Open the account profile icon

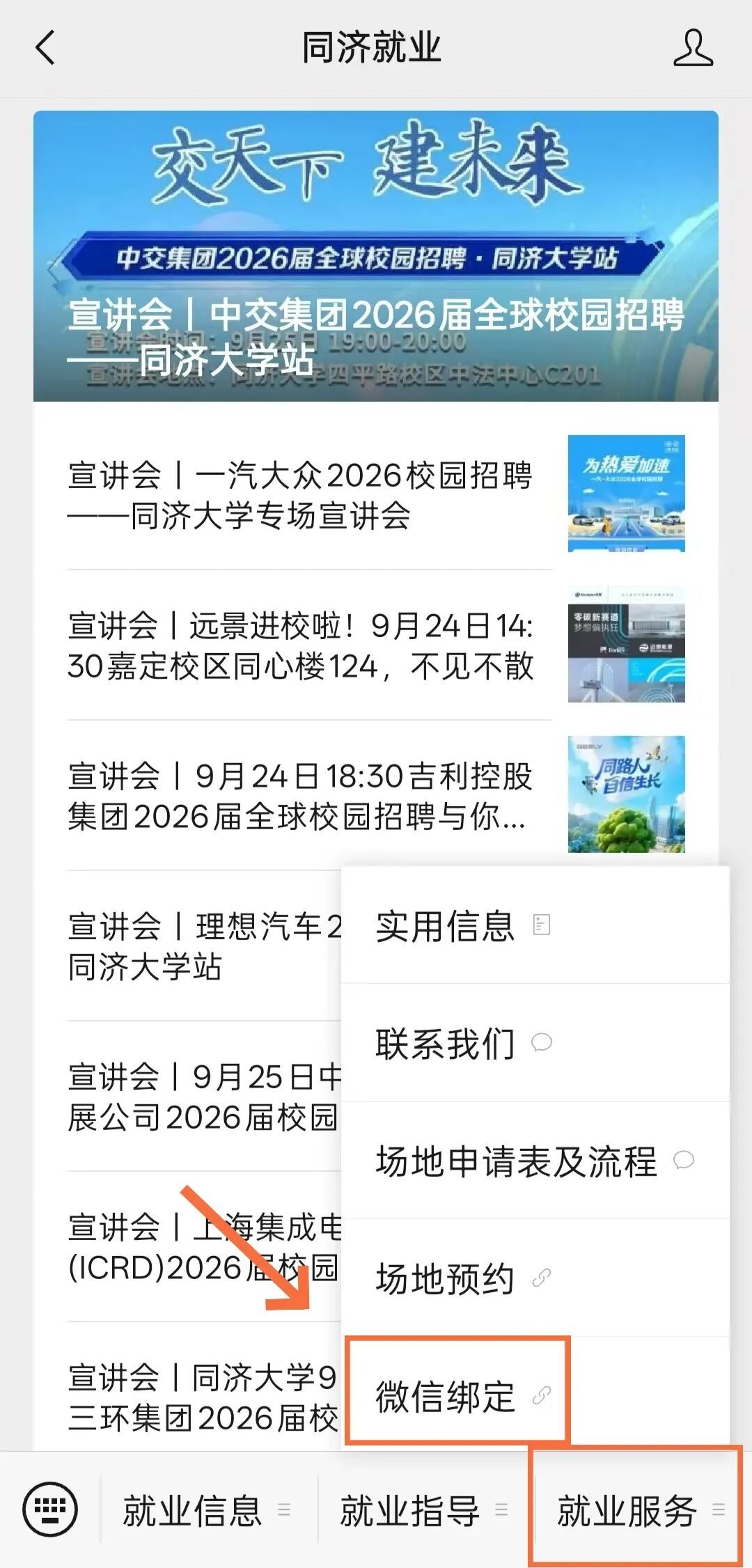coord(693,48)
